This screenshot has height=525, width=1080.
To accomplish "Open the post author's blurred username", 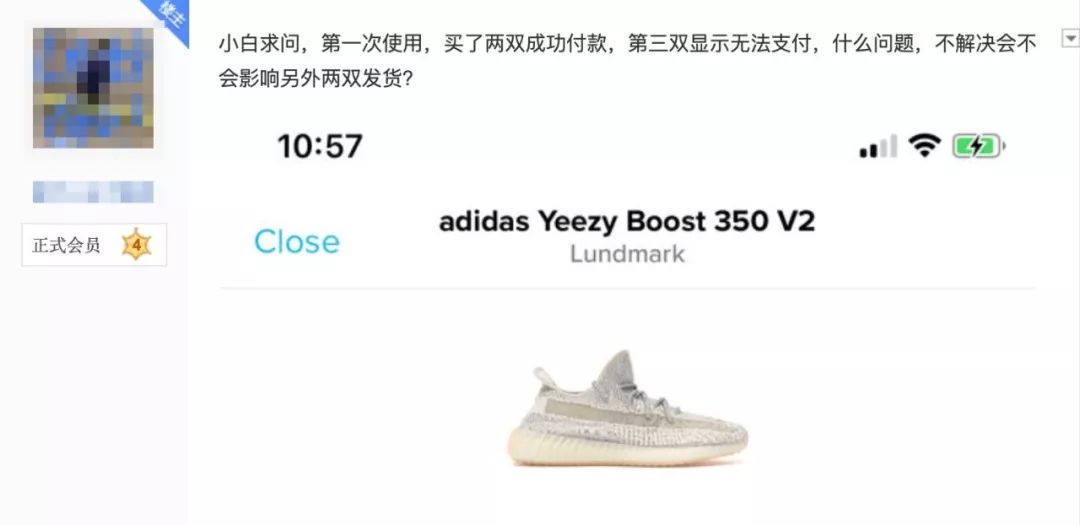I will click(x=93, y=192).
